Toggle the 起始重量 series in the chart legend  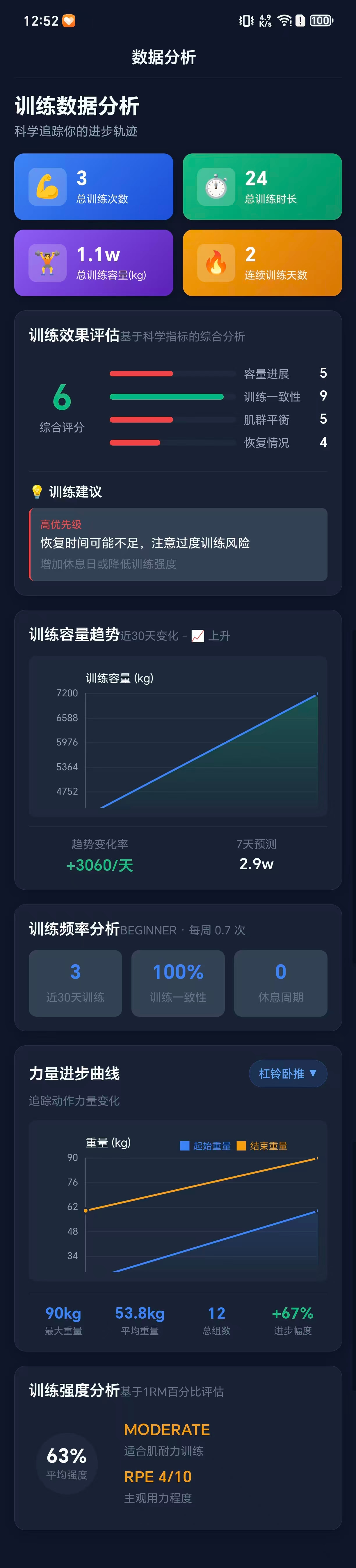[205, 1146]
